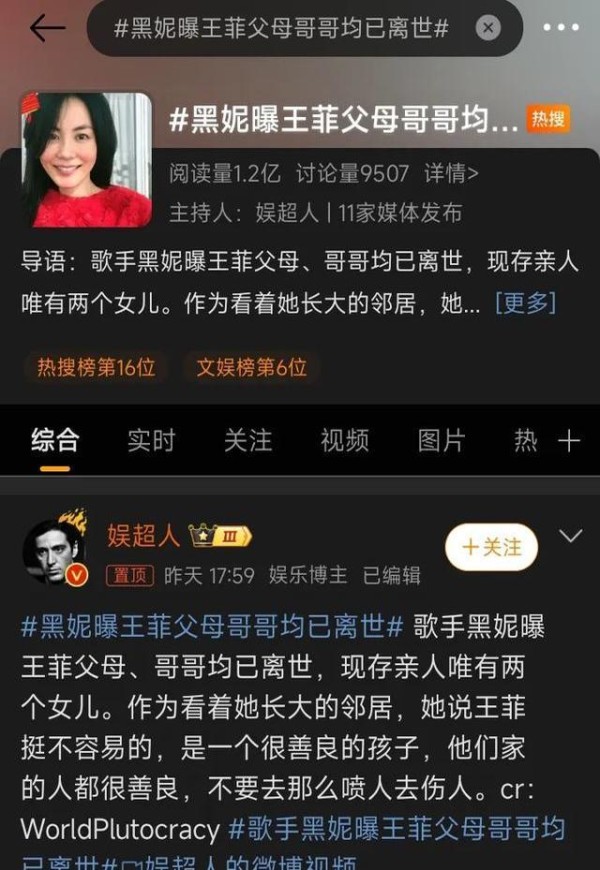600x870 pixels.
Task: Go back using the arrow icon
Action: click(x=46, y=28)
